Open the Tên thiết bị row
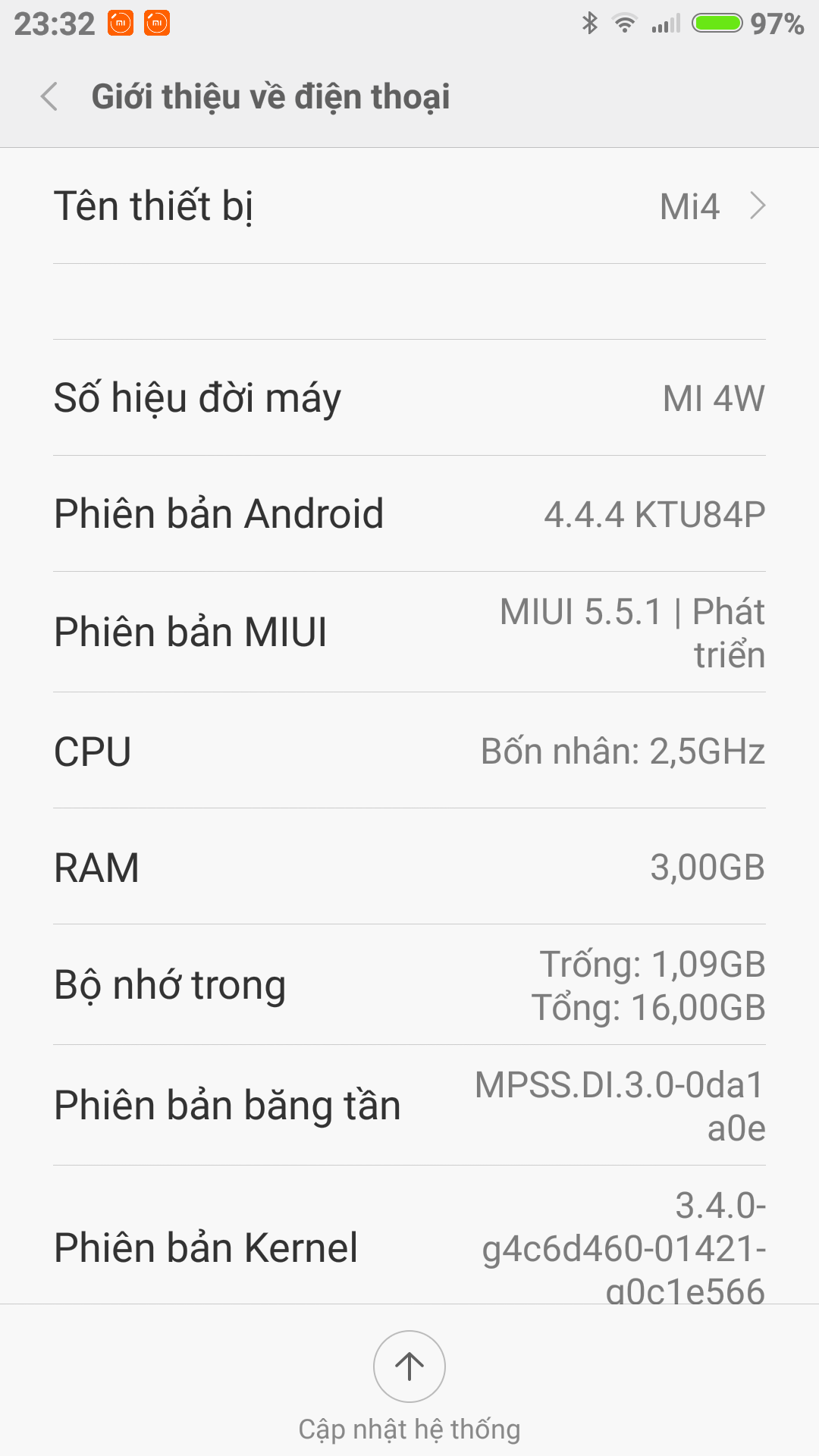Image resolution: width=819 pixels, height=1456 pixels. click(409, 206)
